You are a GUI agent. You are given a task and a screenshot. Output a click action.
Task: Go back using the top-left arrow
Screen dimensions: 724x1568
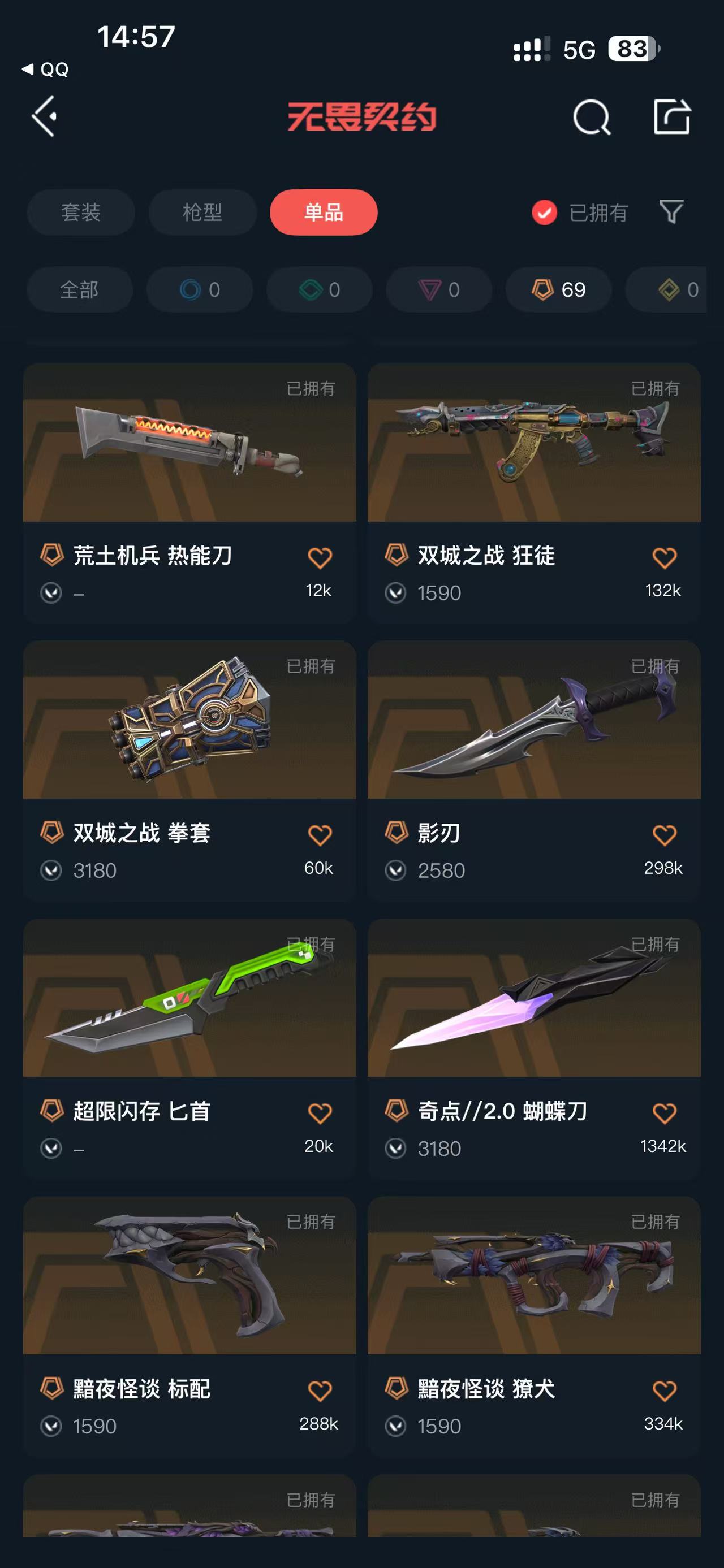point(45,116)
